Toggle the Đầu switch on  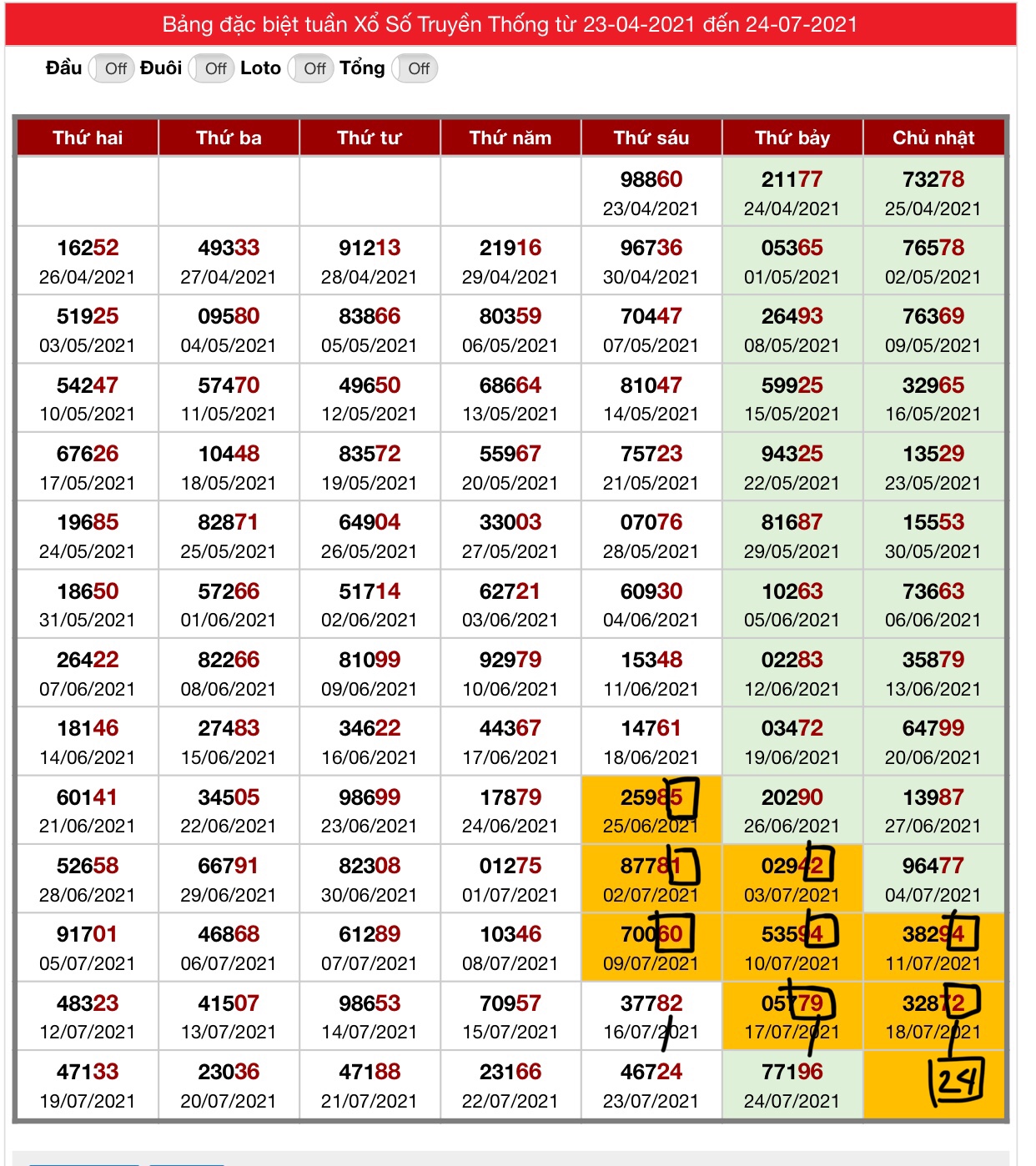(110, 68)
